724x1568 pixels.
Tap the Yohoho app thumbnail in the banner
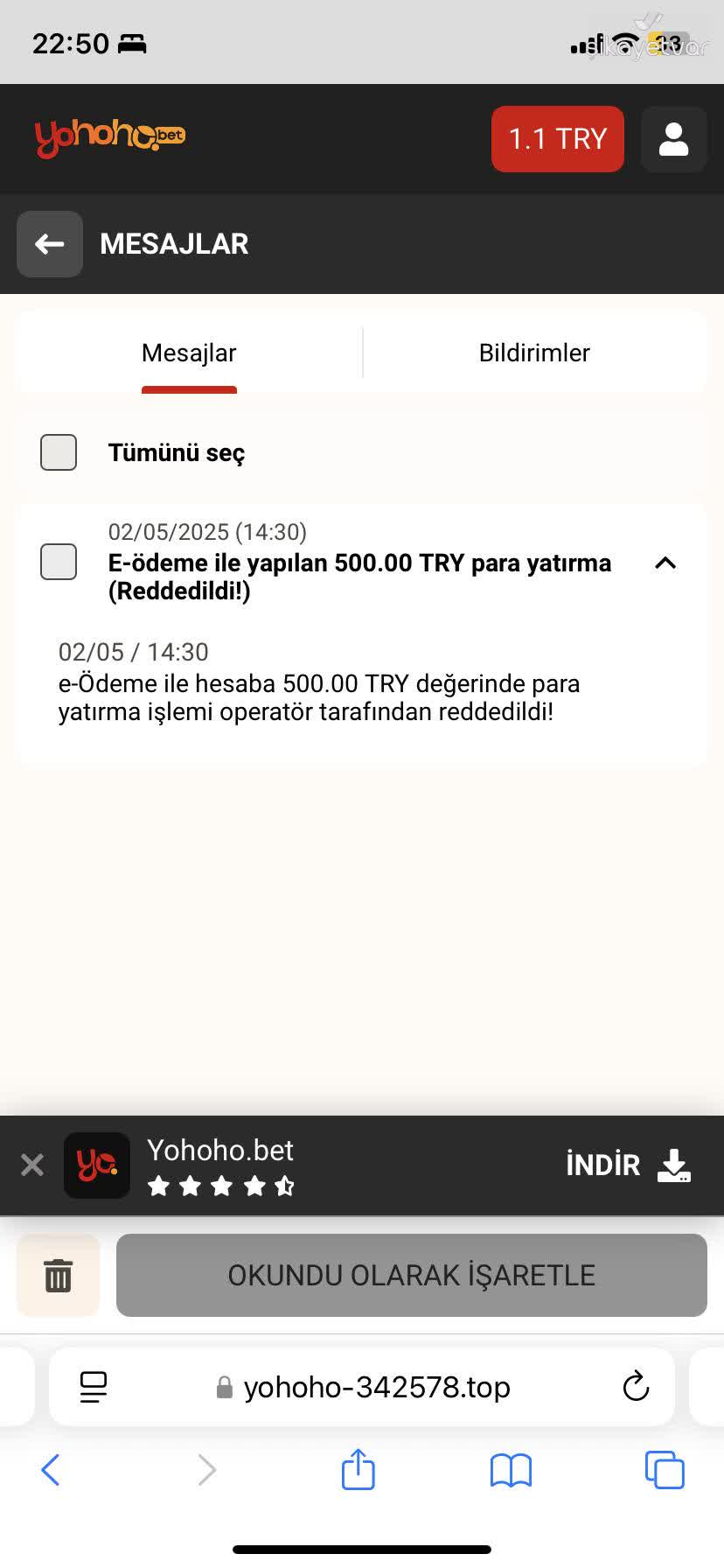pos(96,1165)
